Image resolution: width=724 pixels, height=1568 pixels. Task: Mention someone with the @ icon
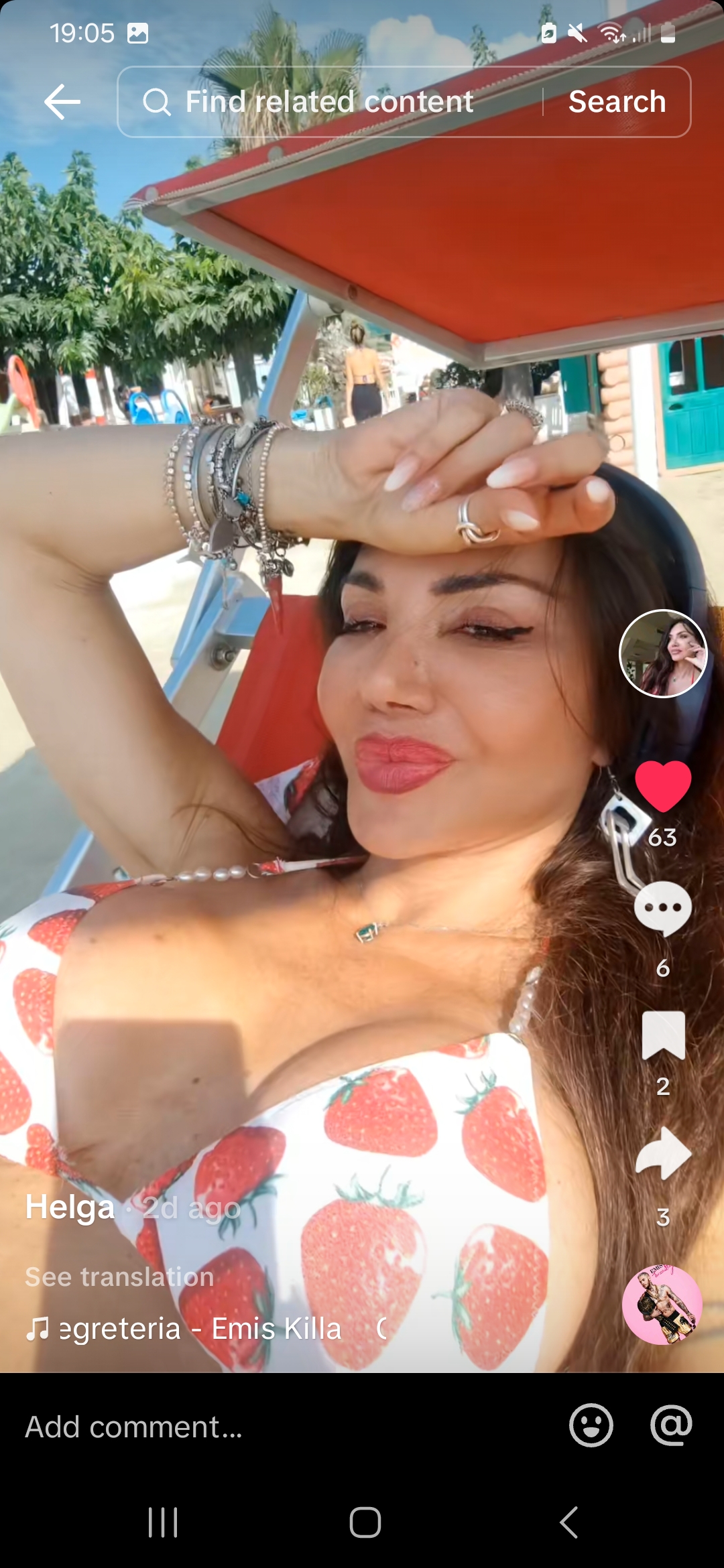(671, 1425)
